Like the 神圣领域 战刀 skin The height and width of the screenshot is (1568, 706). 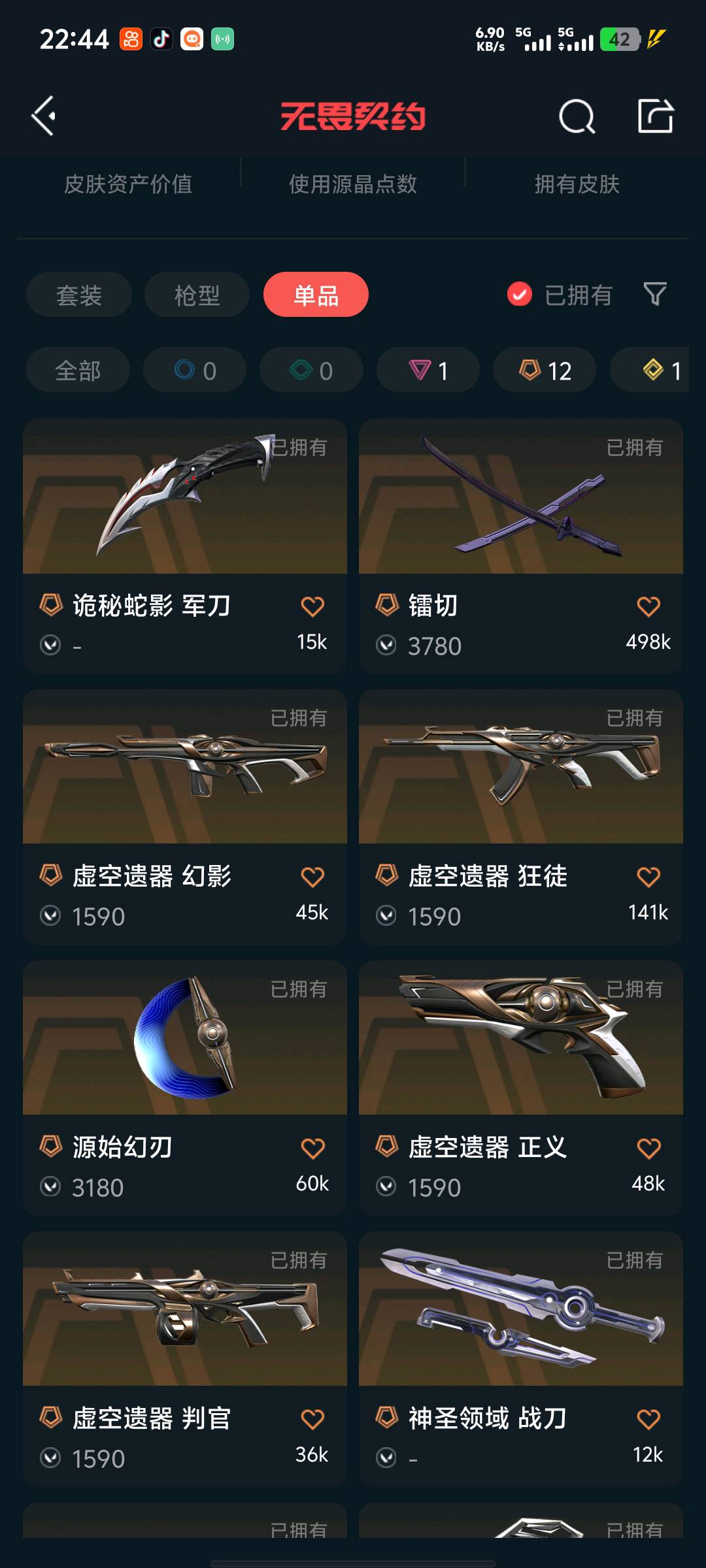click(x=648, y=1419)
